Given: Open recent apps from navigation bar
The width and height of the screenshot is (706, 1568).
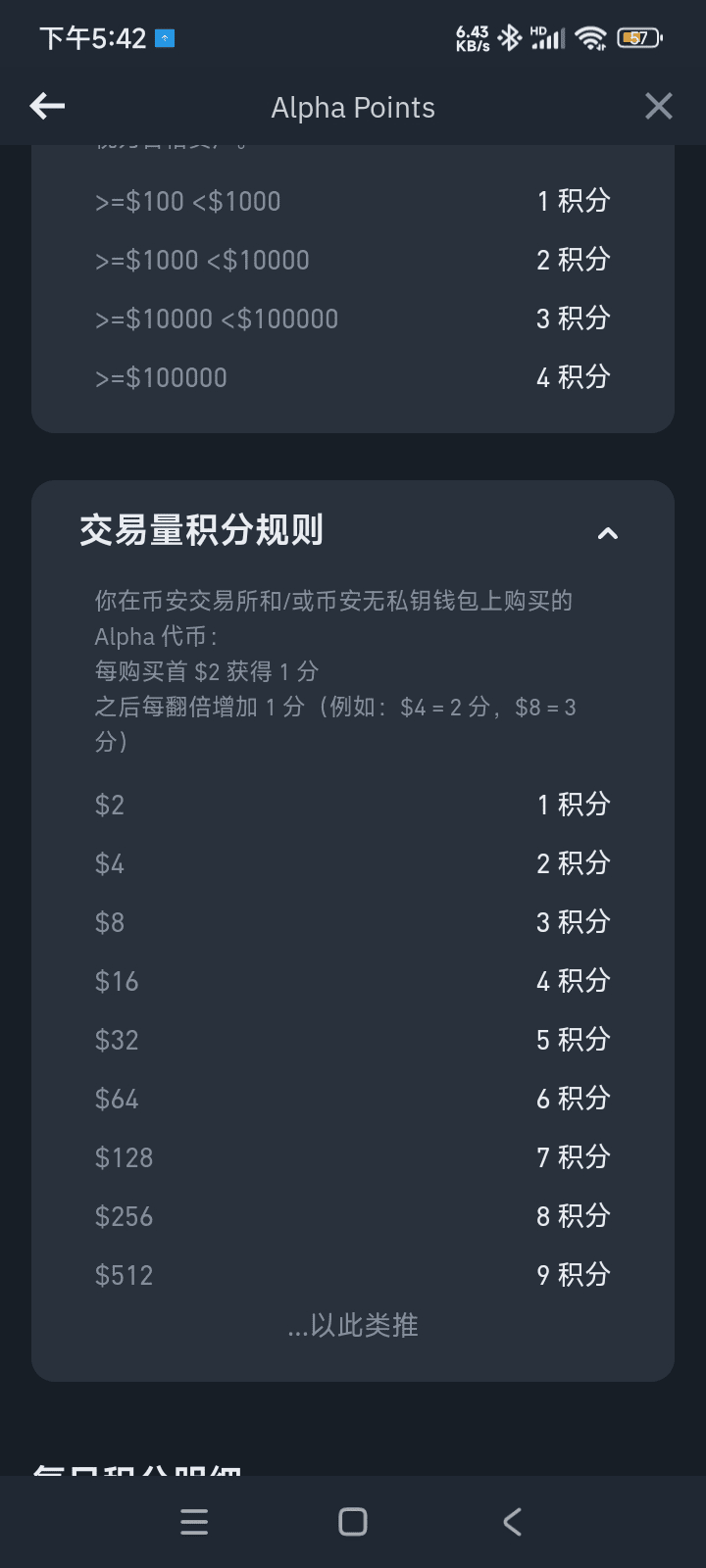Looking at the screenshot, I should [194, 1522].
